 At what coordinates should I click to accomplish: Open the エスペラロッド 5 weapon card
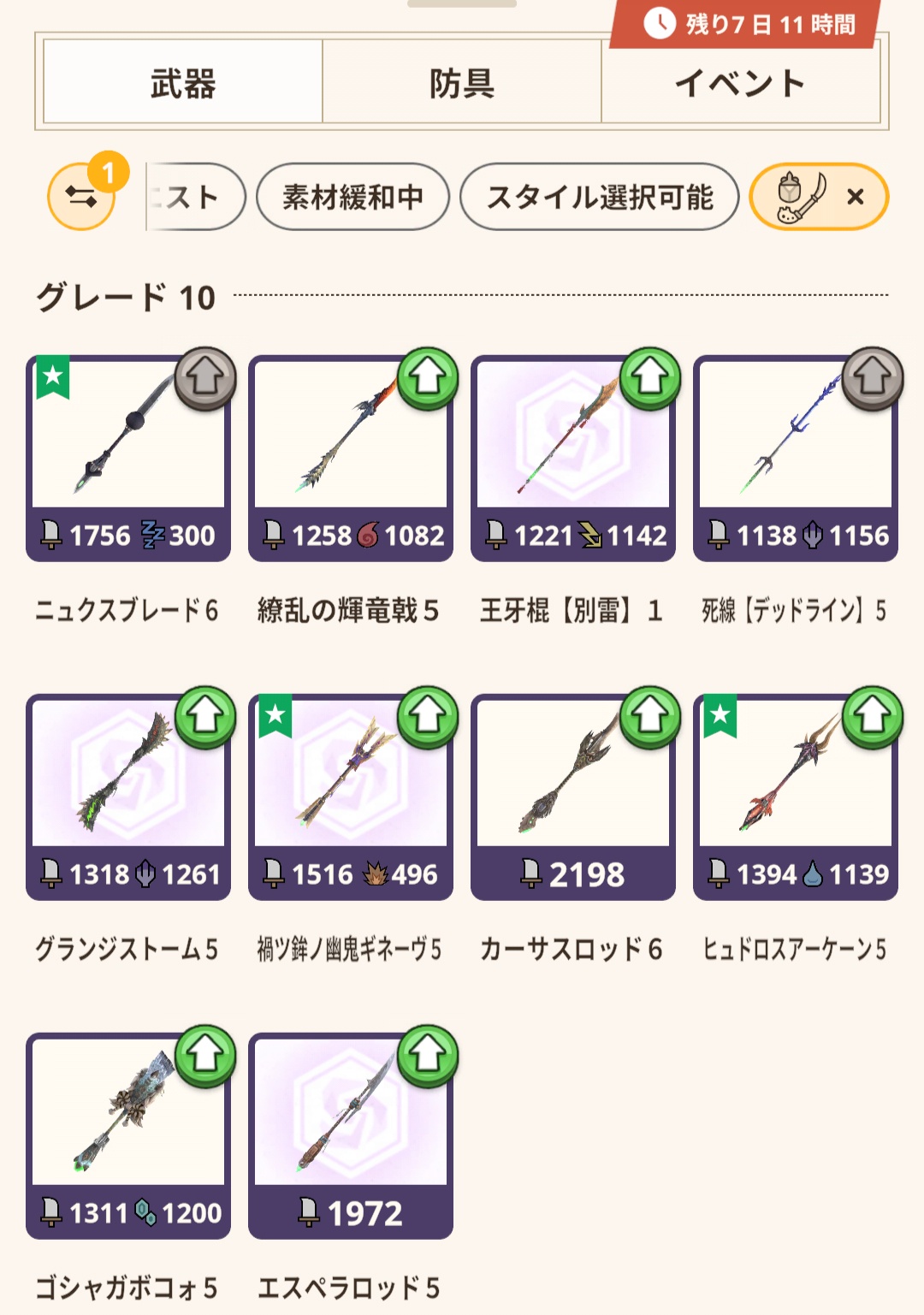point(351,1136)
